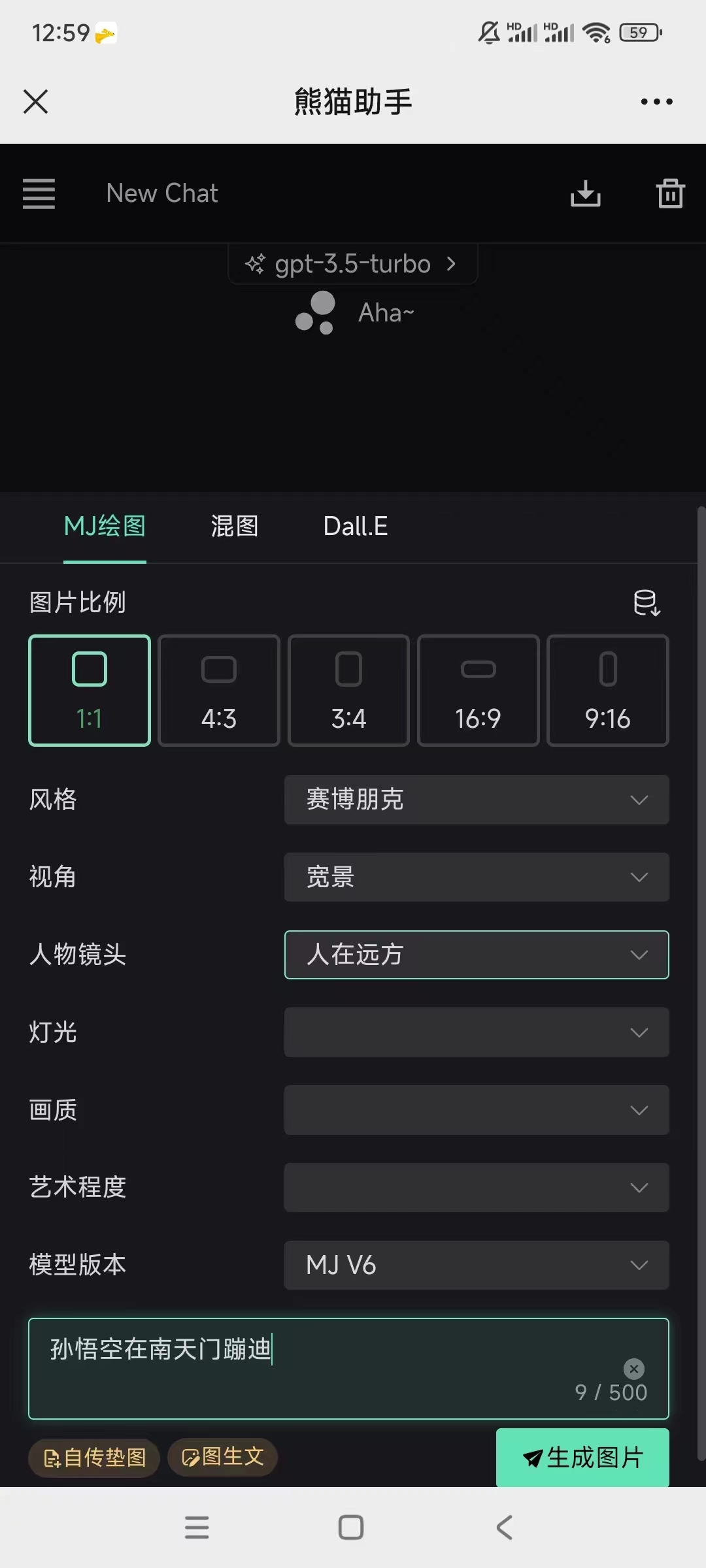Pick the 9:16 portrait ratio
The width and height of the screenshot is (706, 1568).
(x=607, y=691)
